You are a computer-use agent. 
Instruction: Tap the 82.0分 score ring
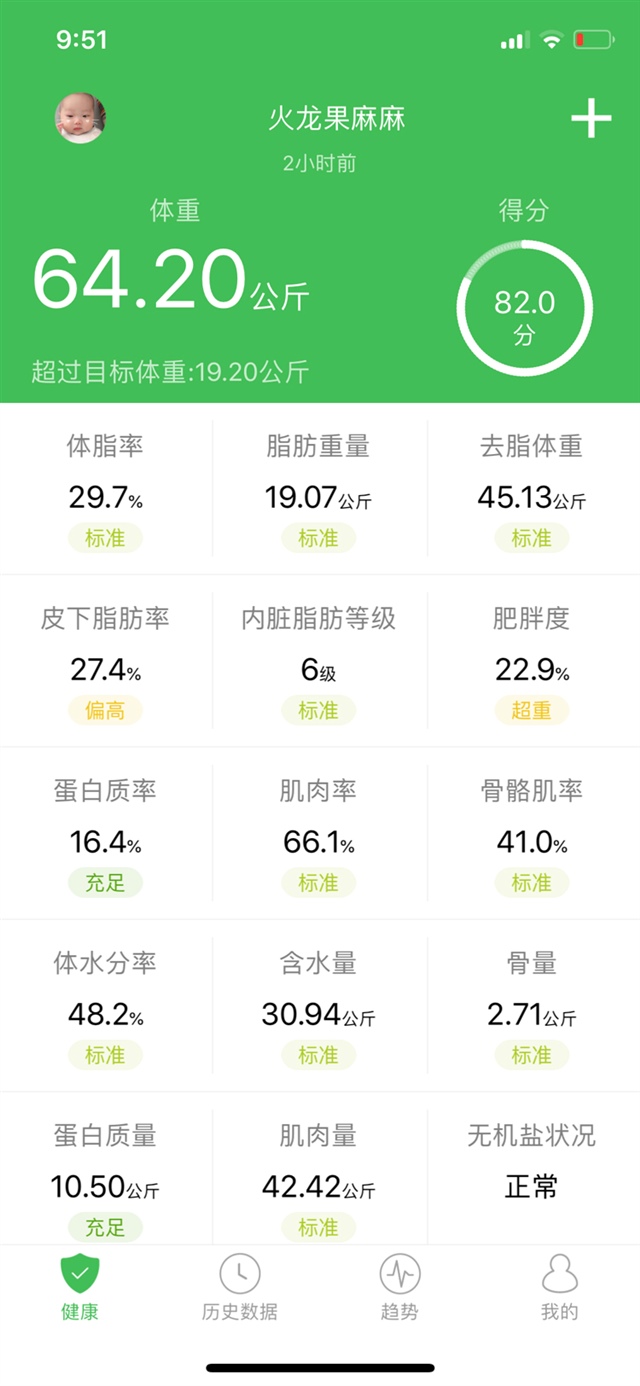pos(524,308)
